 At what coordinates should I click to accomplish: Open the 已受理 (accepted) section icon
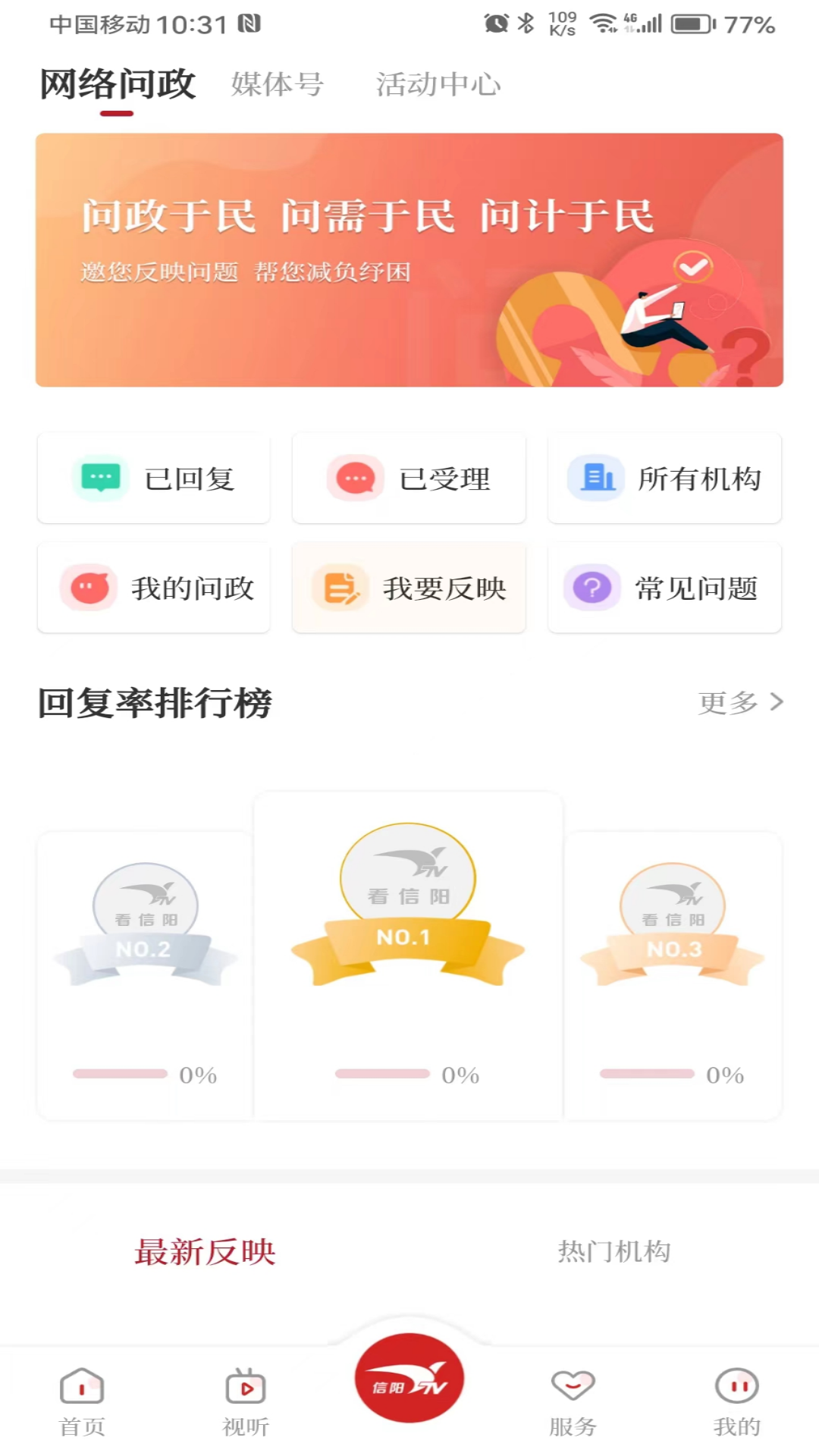point(355,479)
